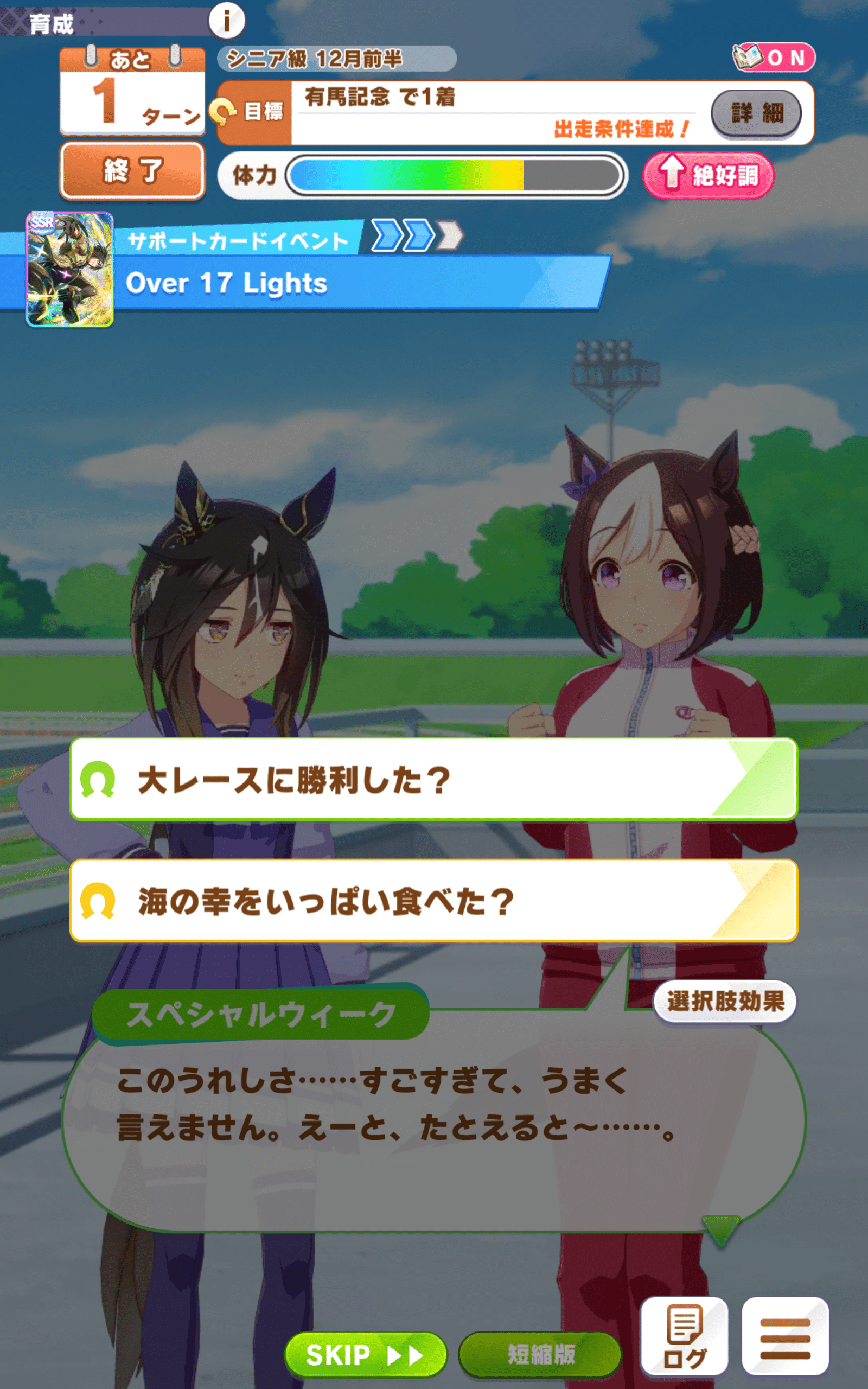Toggle the story book ON switch
The height and width of the screenshot is (1389, 868).
pos(773,58)
